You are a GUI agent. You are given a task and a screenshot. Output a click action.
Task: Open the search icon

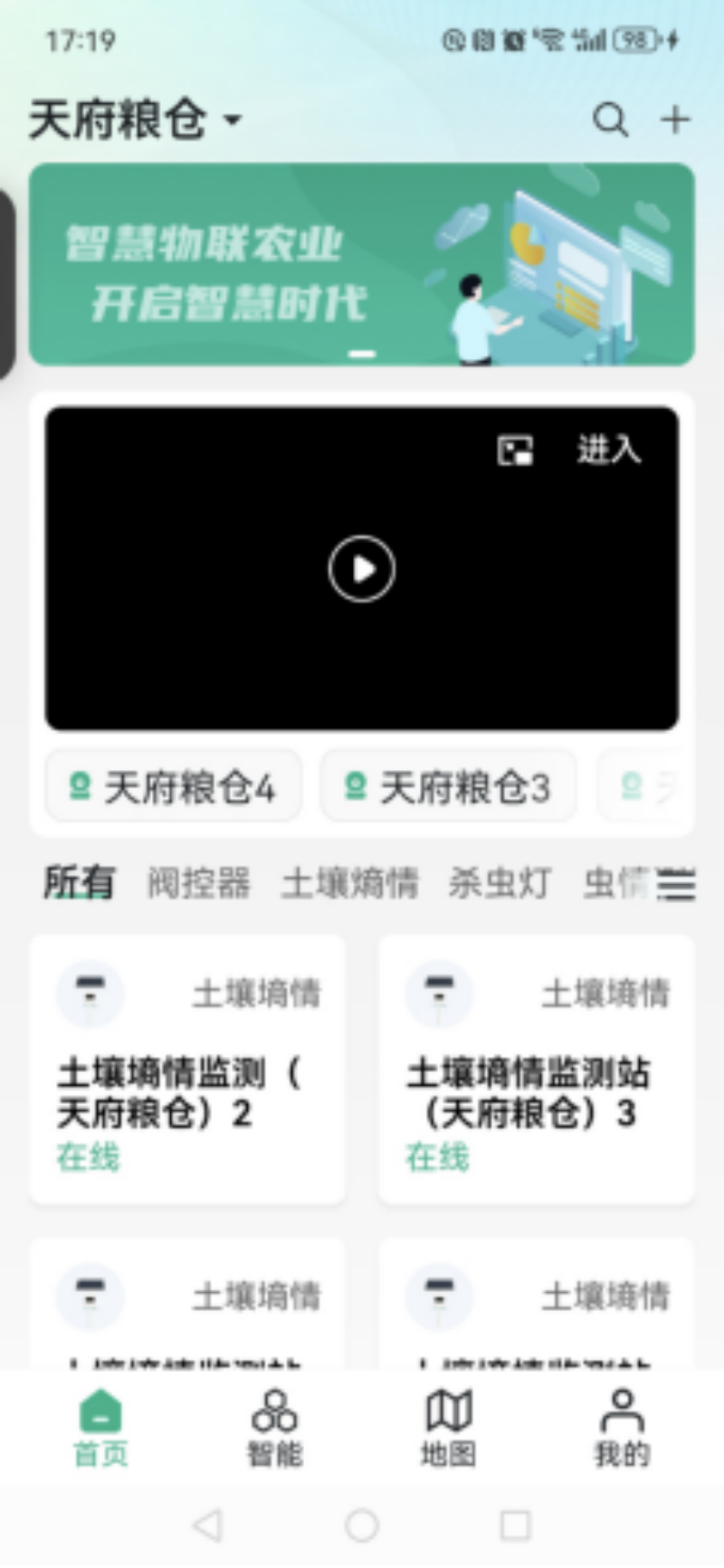pos(610,119)
